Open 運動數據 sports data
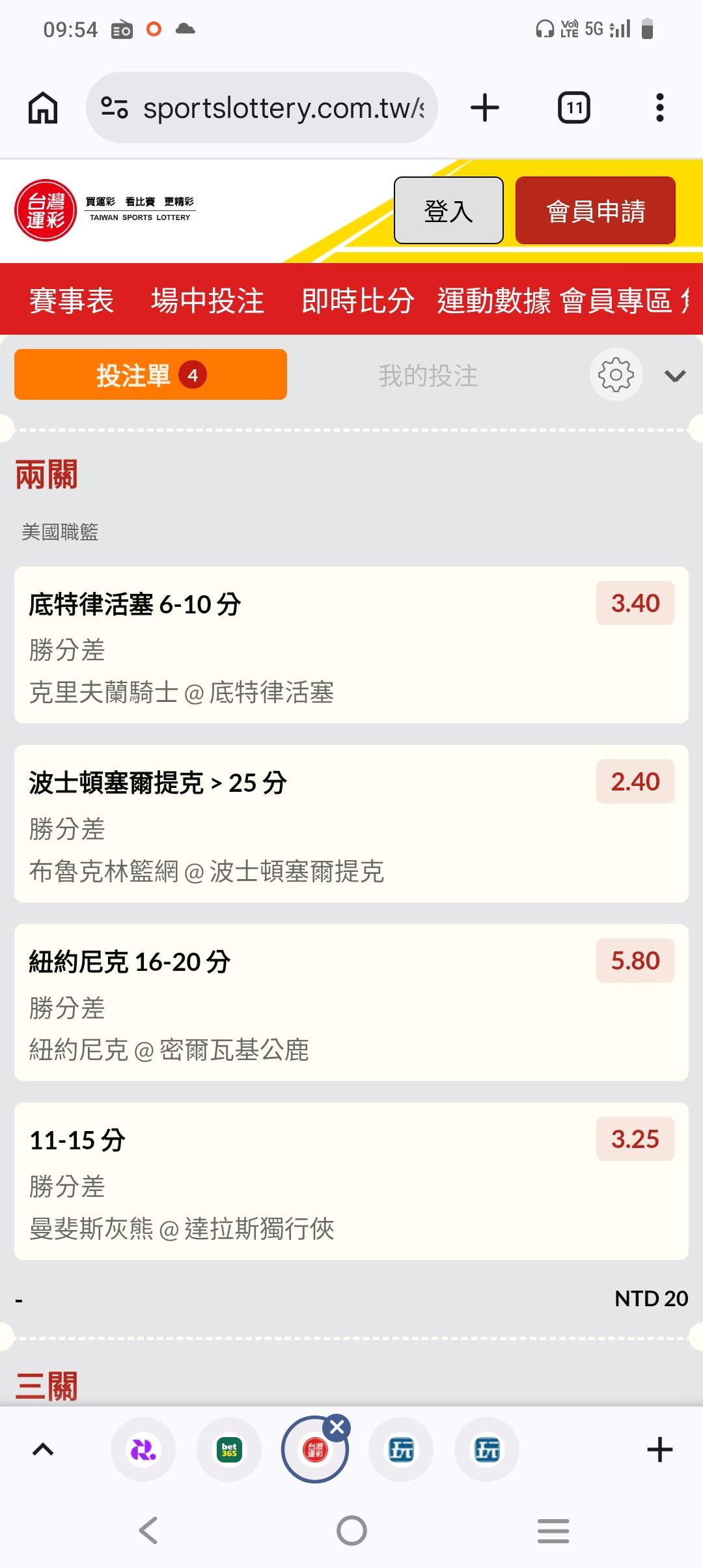Image resolution: width=703 pixels, height=1568 pixels. pyautogui.click(x=493, y=300)
